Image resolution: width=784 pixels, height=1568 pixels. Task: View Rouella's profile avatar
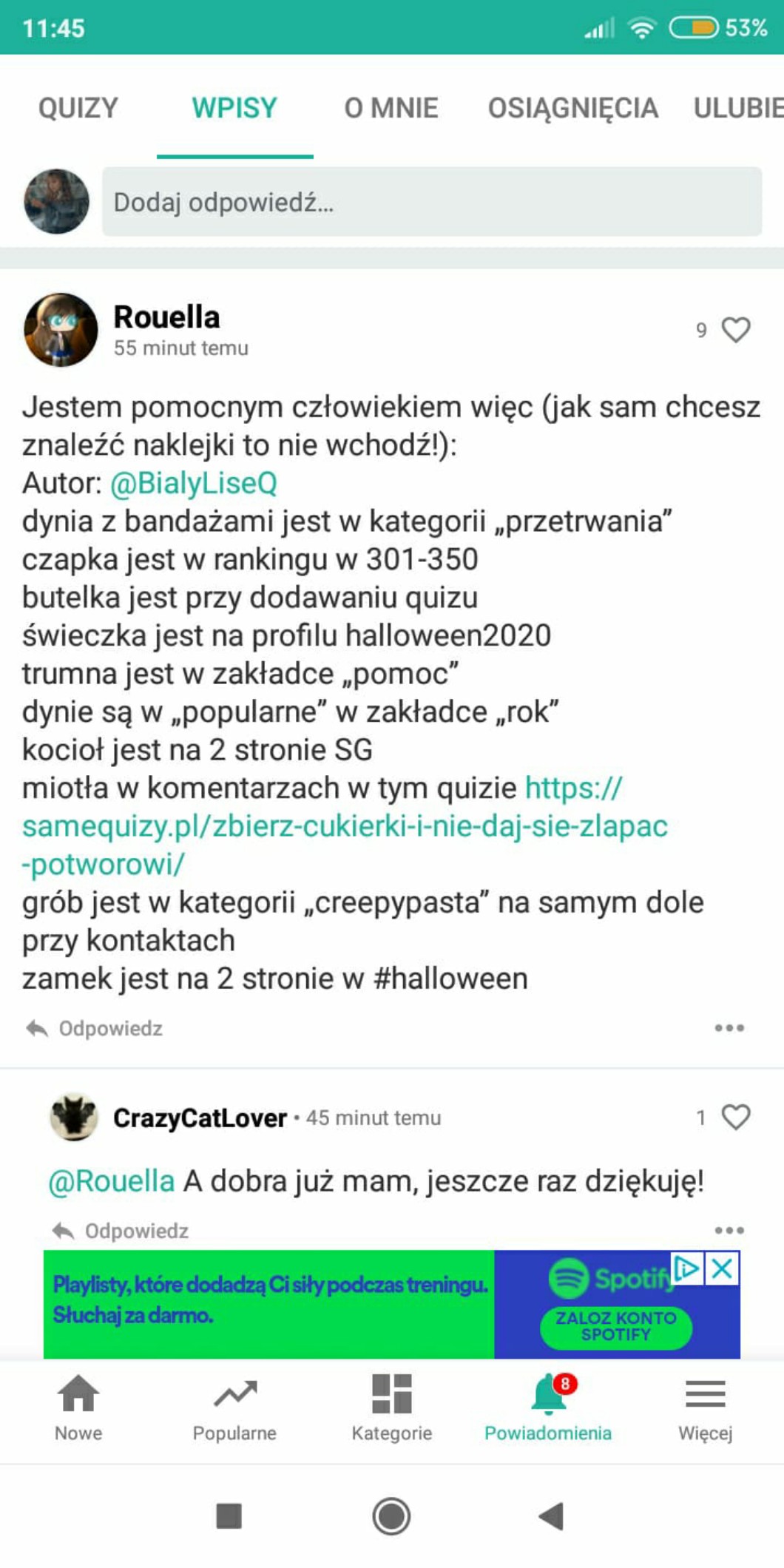(x=61, y=330)
